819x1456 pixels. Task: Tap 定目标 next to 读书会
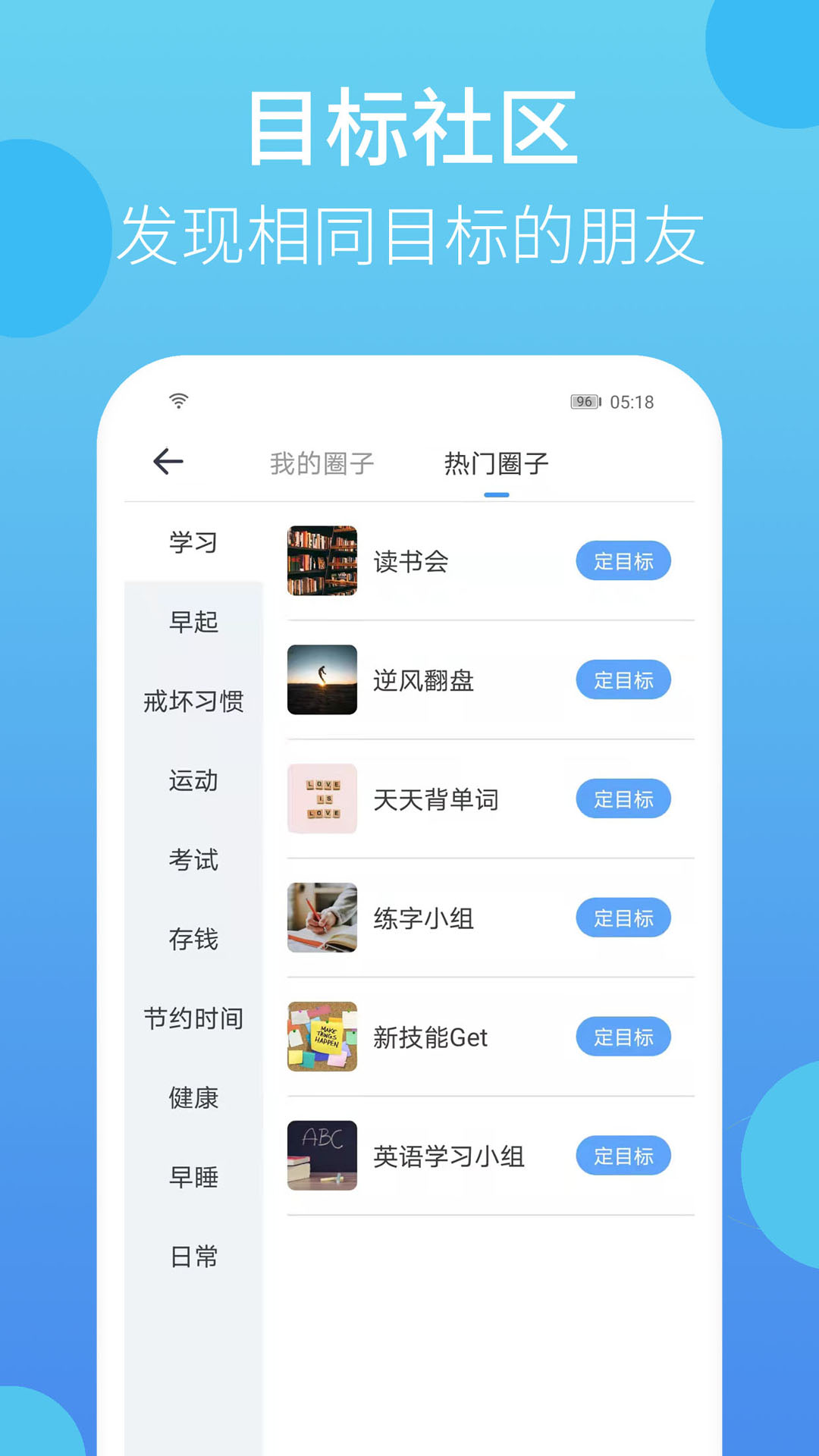click(623, 561)
